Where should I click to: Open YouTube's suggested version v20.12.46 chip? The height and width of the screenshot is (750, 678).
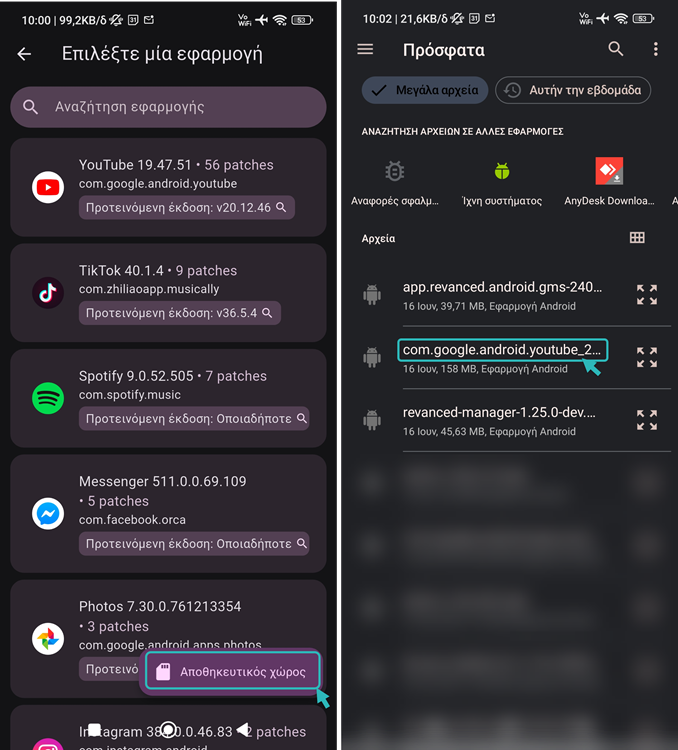(x=186, y=207)
